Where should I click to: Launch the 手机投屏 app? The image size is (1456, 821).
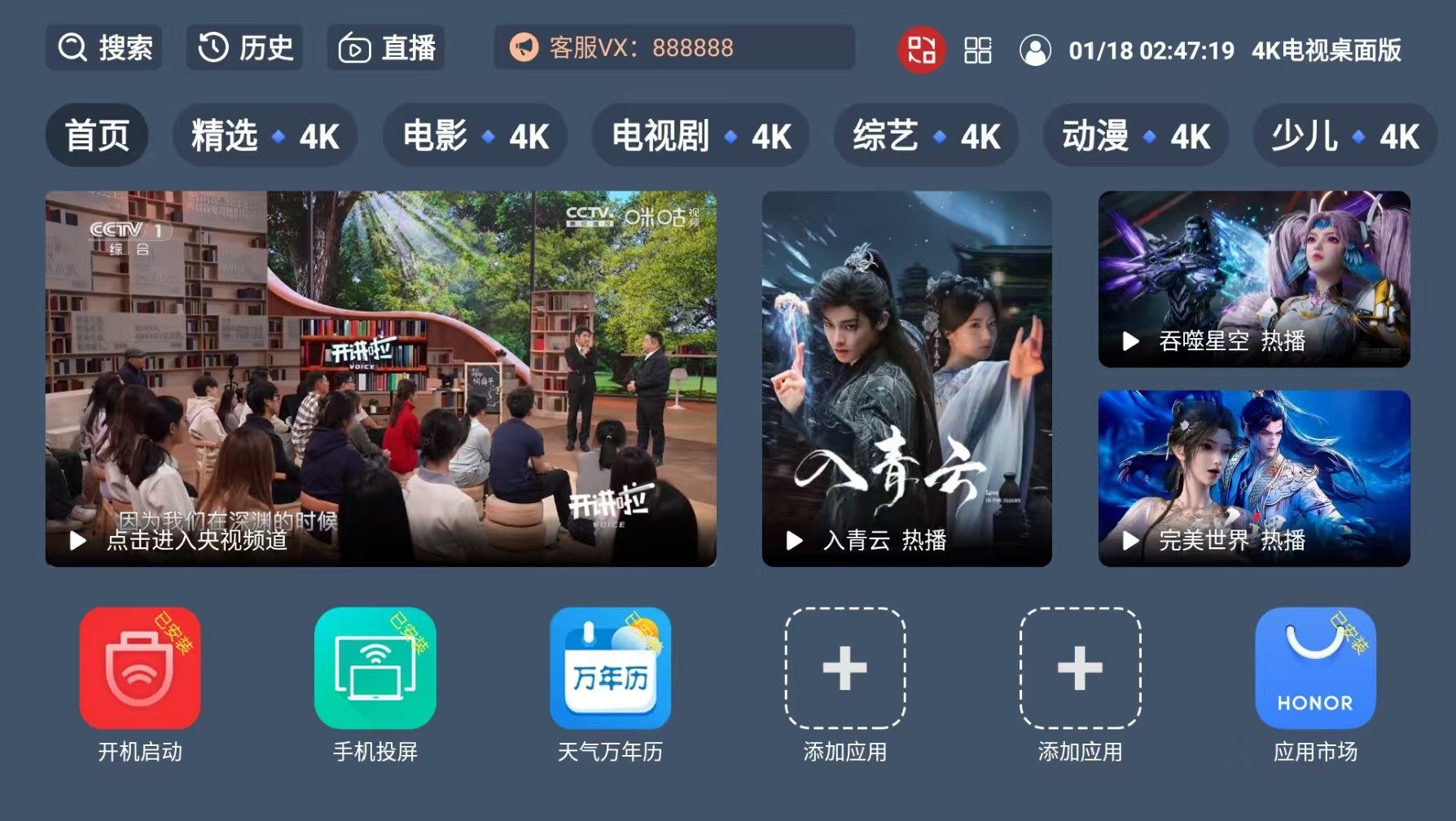[x=375, y=668]
